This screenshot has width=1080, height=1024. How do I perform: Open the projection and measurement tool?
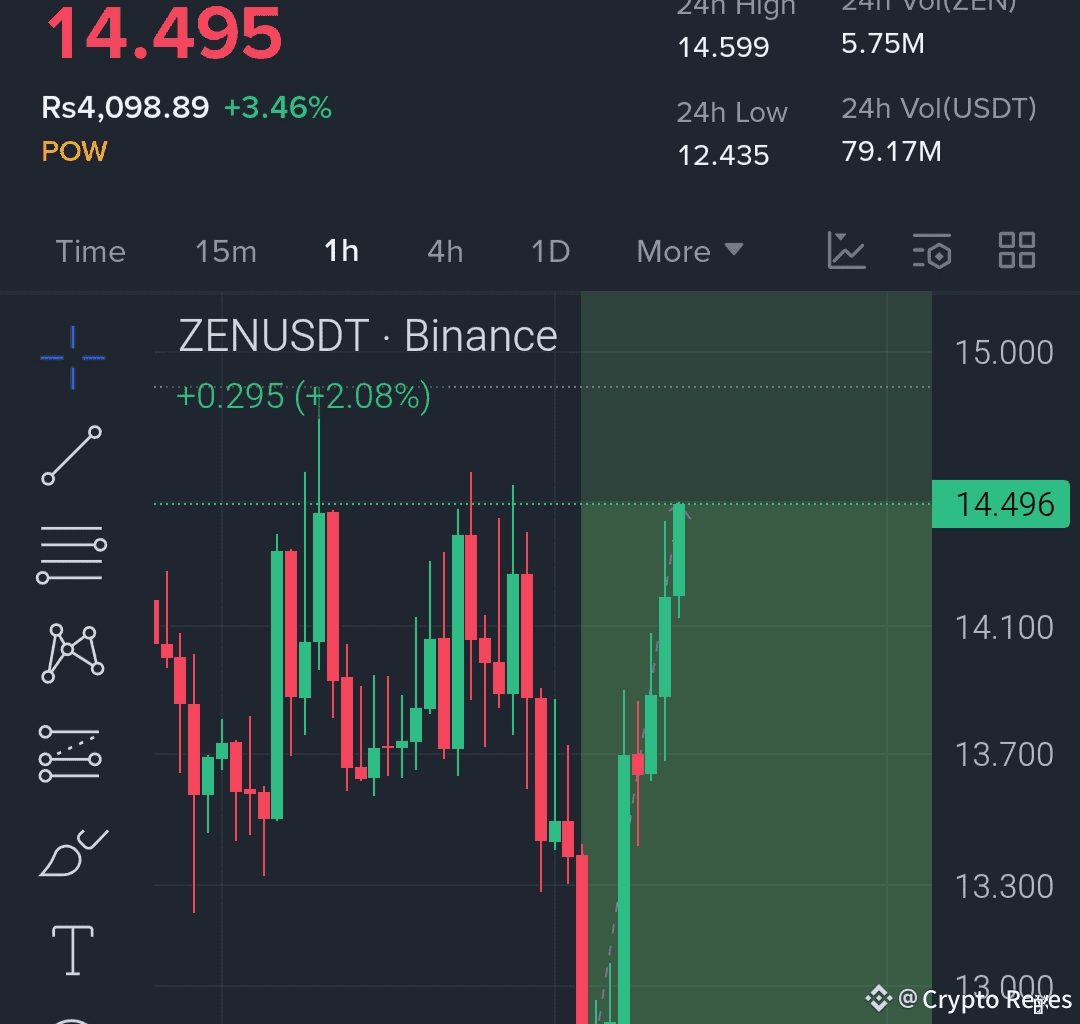(70, 753)
